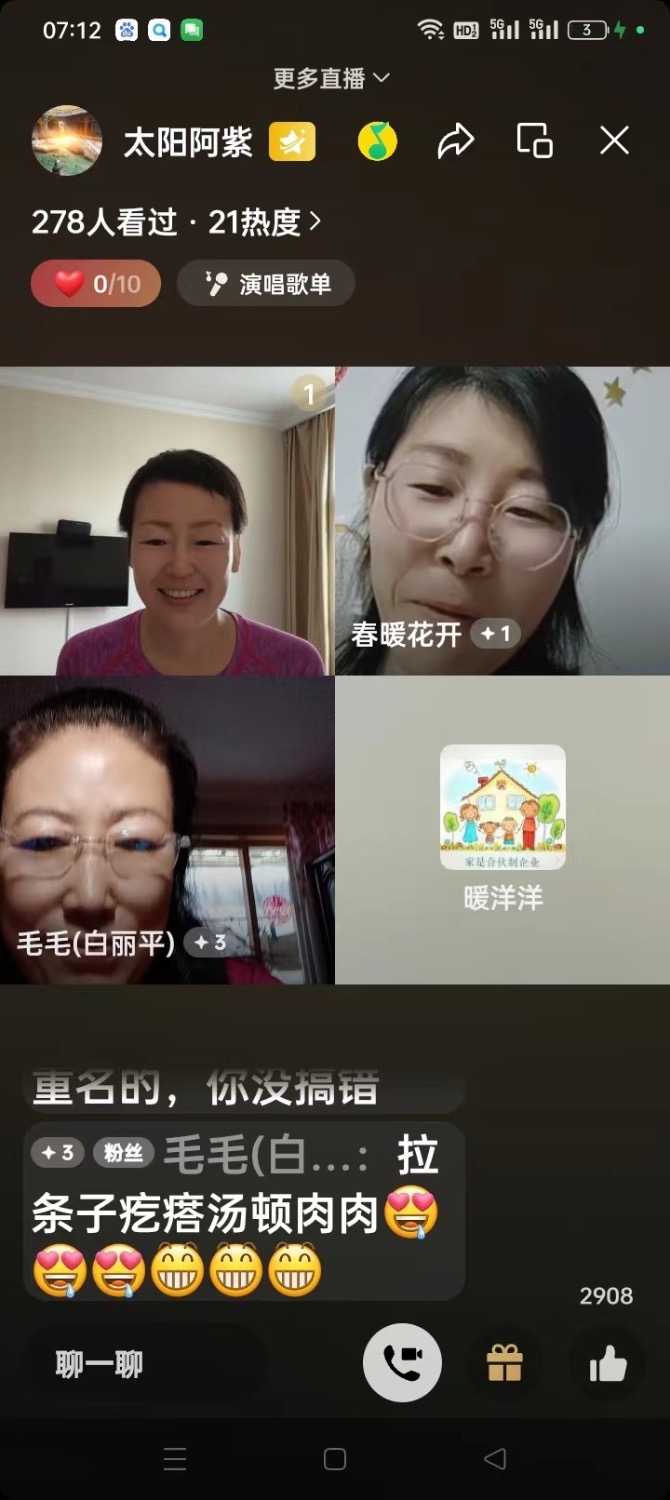Give the stream a thumbs up

[x=607, y=1363]
